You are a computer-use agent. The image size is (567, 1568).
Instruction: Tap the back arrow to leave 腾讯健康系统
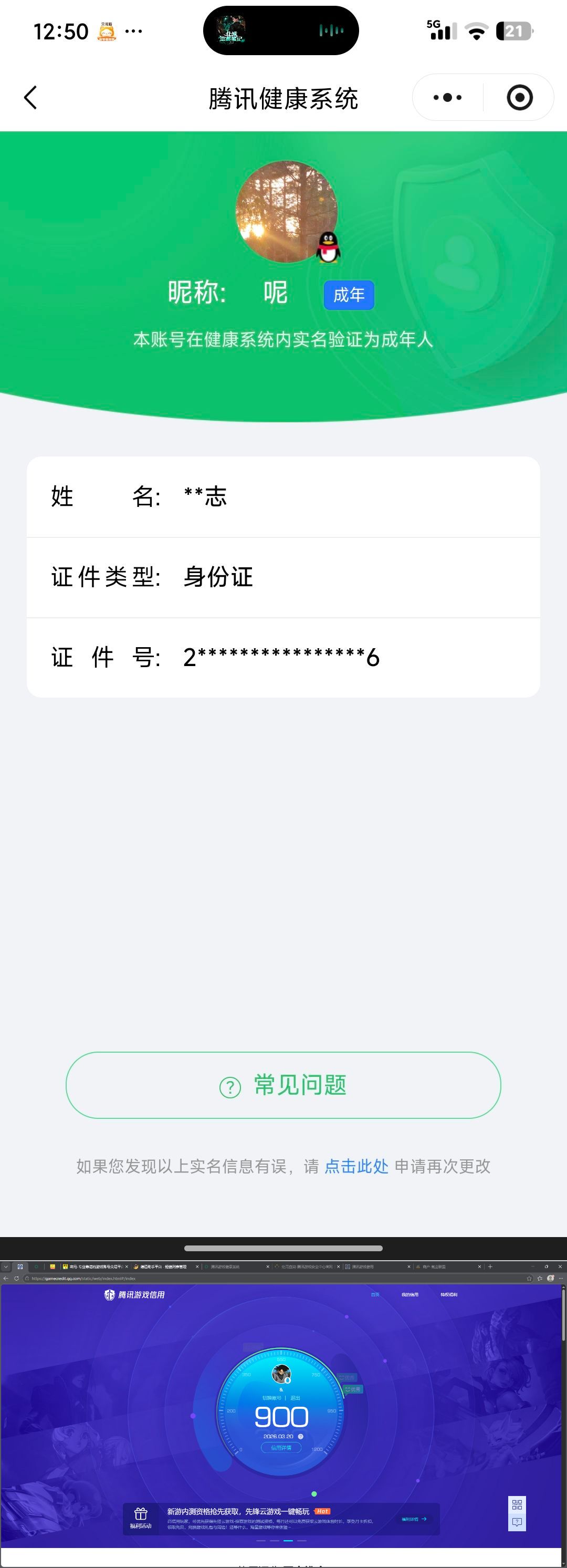[x=31, y=97]
